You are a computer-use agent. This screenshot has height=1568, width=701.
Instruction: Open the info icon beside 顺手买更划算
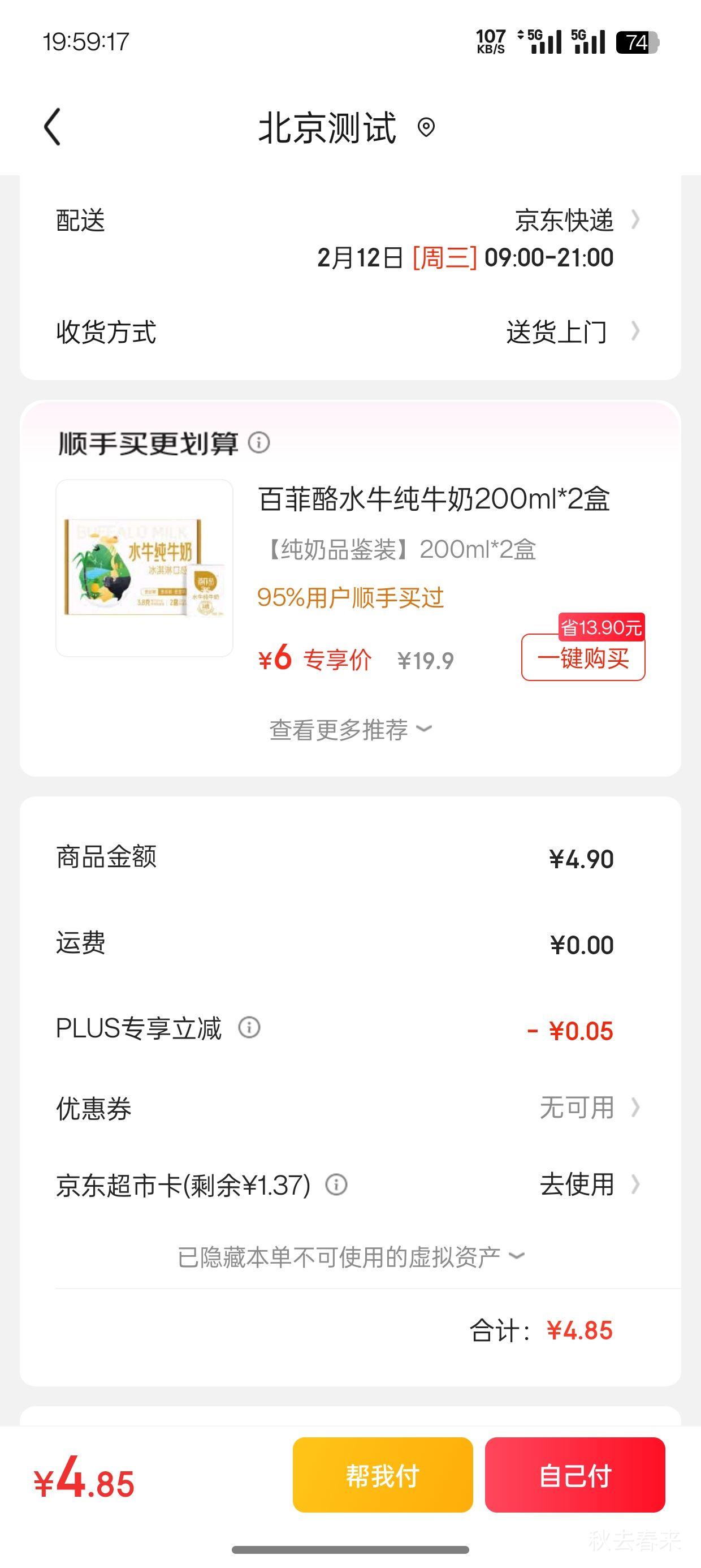[259, 442]
